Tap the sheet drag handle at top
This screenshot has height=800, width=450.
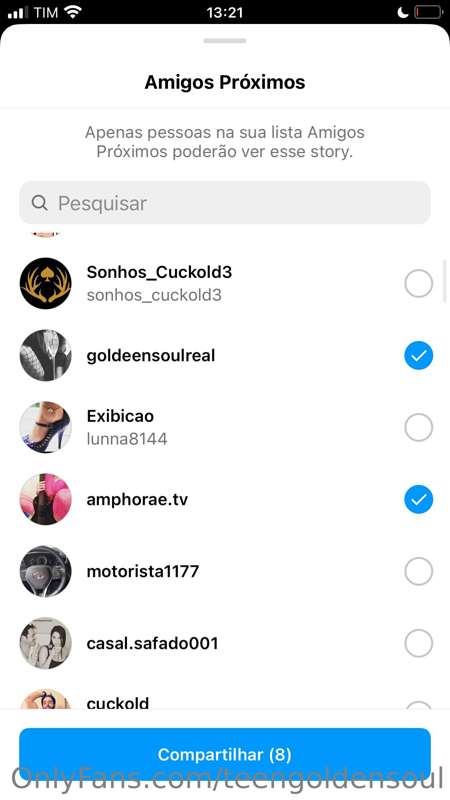(x=225, y=41)
